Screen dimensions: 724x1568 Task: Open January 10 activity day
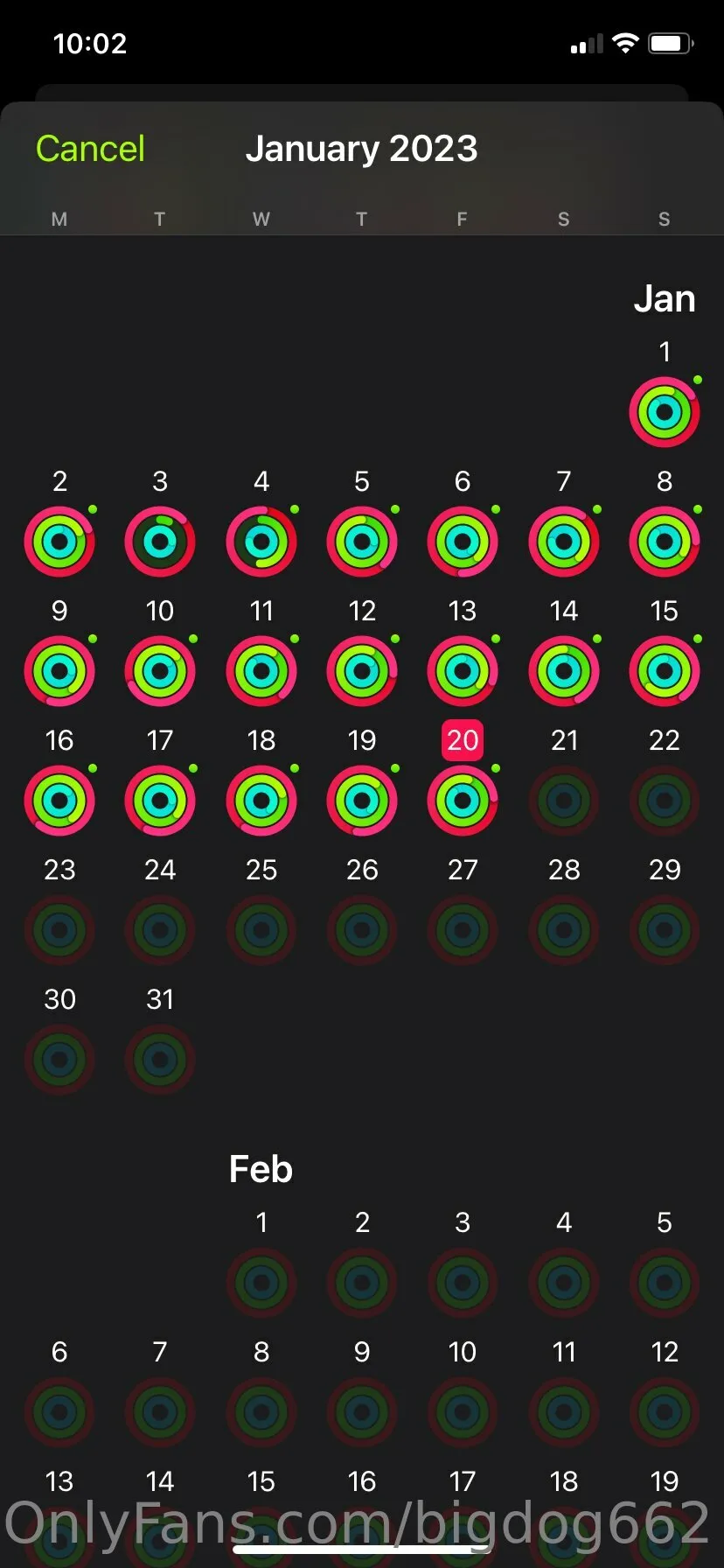click(160, 671)
